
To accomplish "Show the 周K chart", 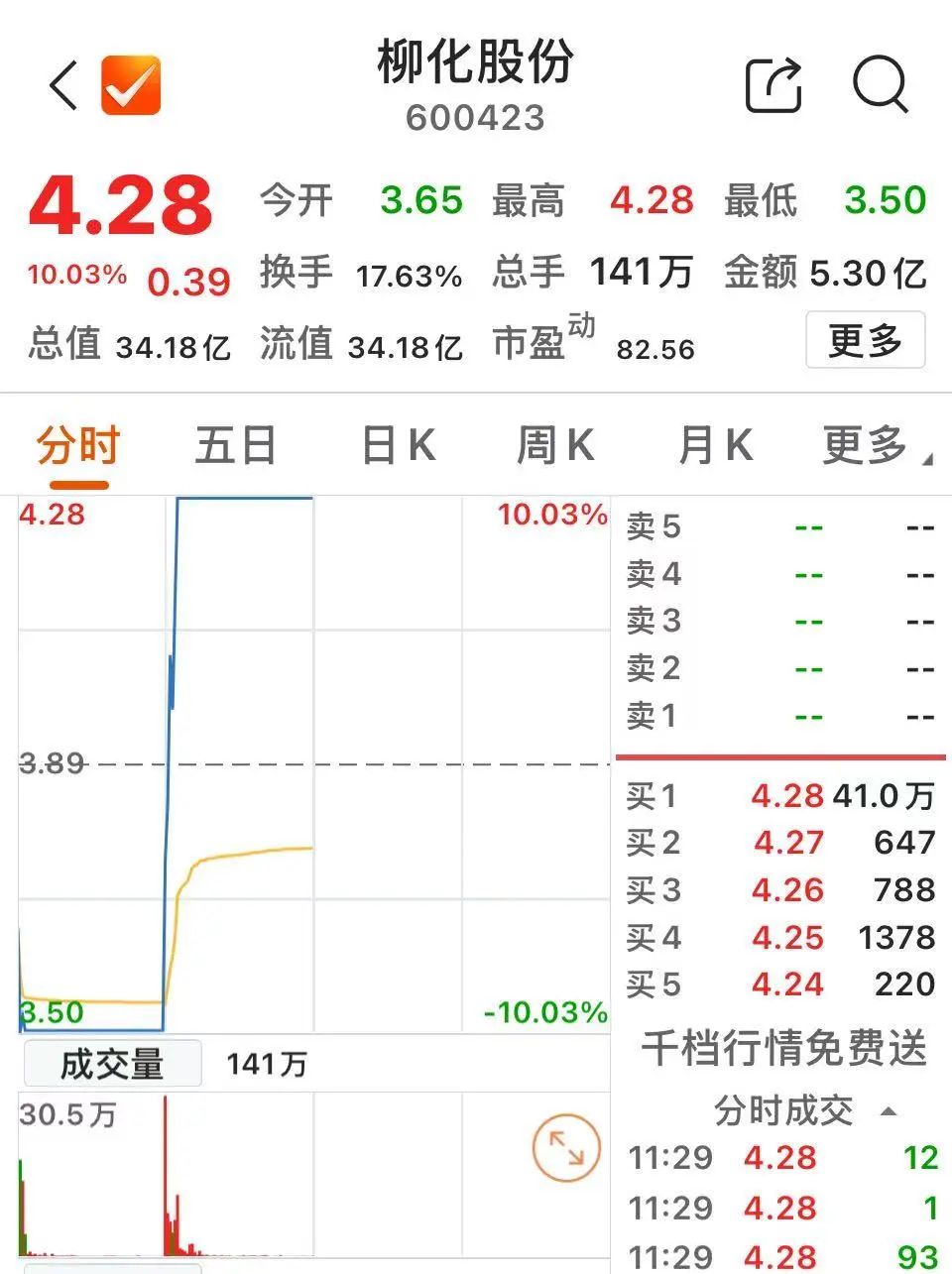I will click(x=555, y=446).
